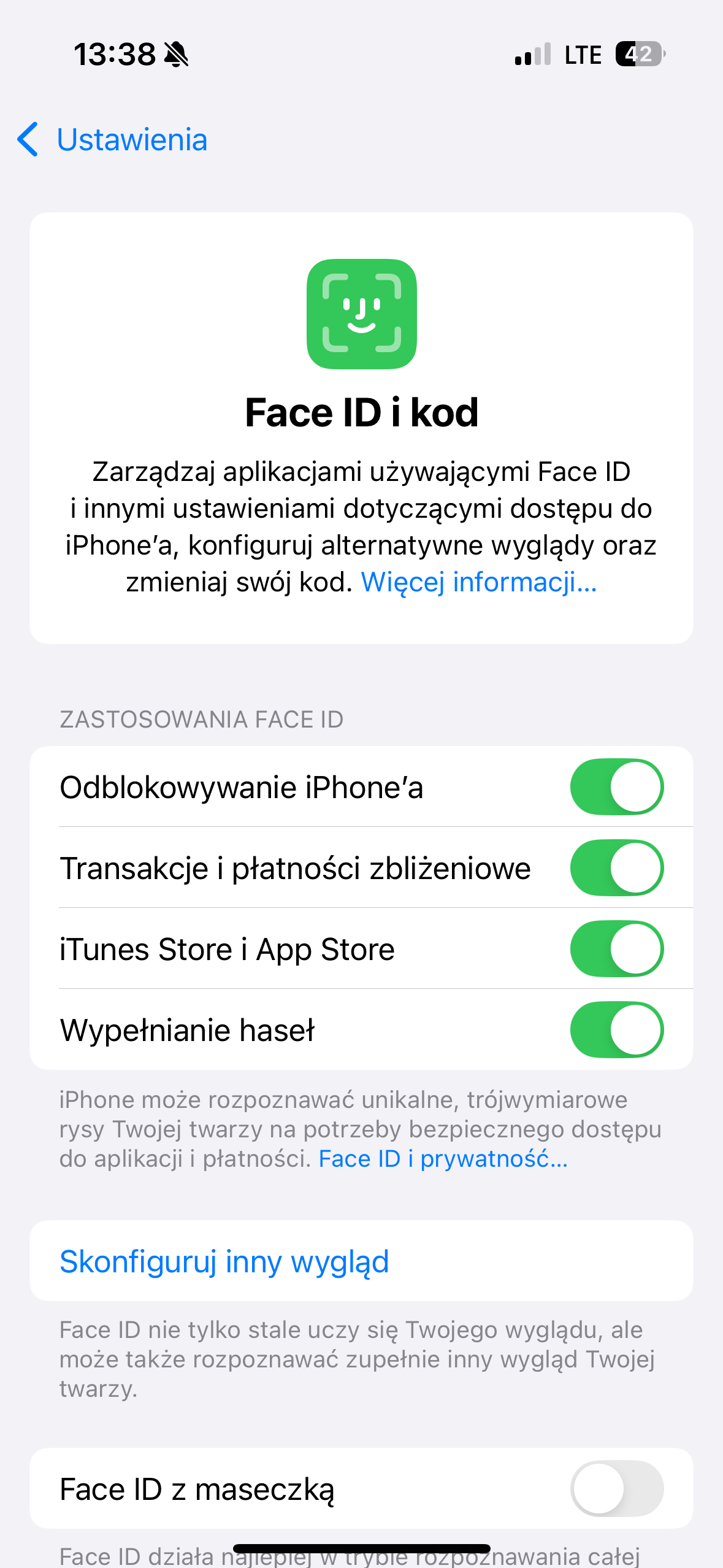Enable Face ID z maseczką
The image size is (723, 1568).
point(616,1489)
